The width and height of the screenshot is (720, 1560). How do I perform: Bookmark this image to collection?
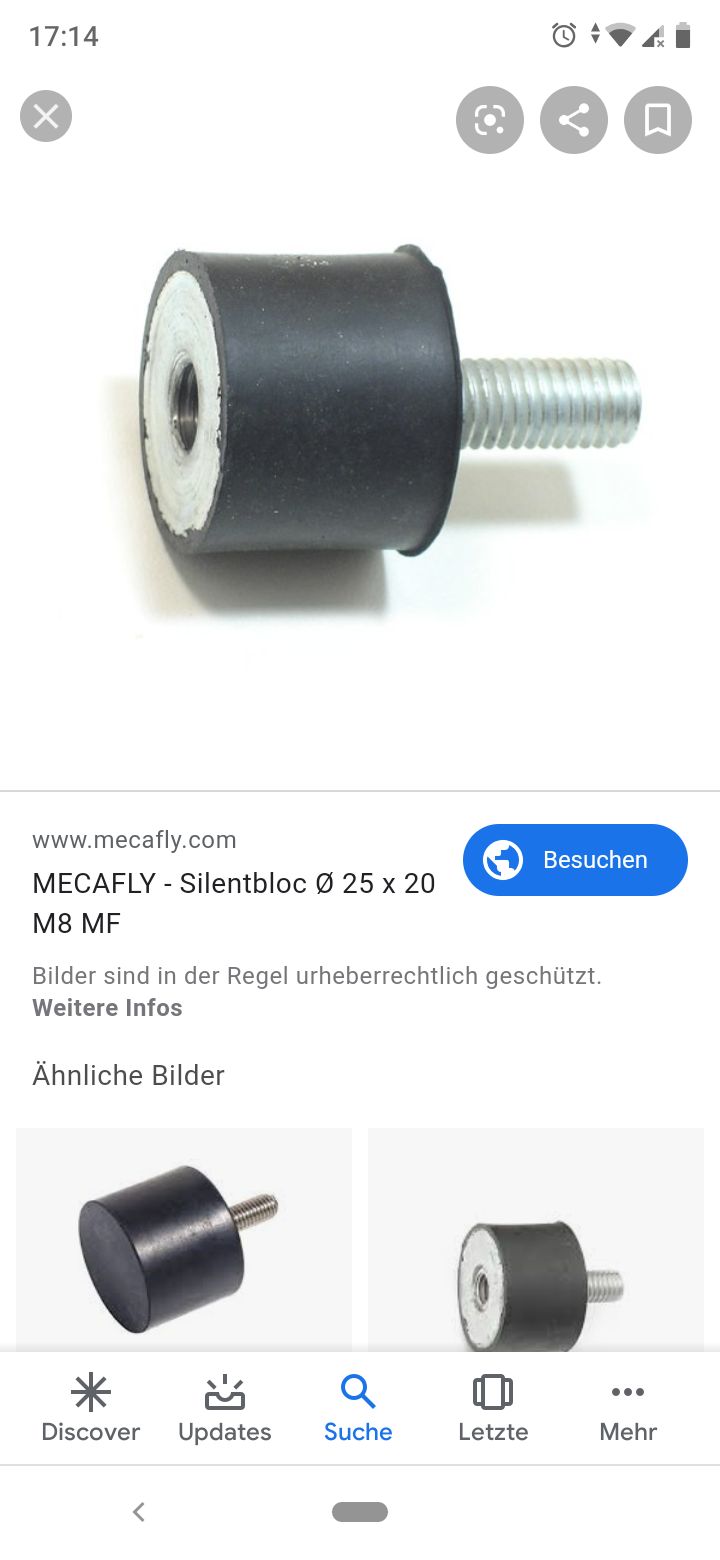coord(658,120)
